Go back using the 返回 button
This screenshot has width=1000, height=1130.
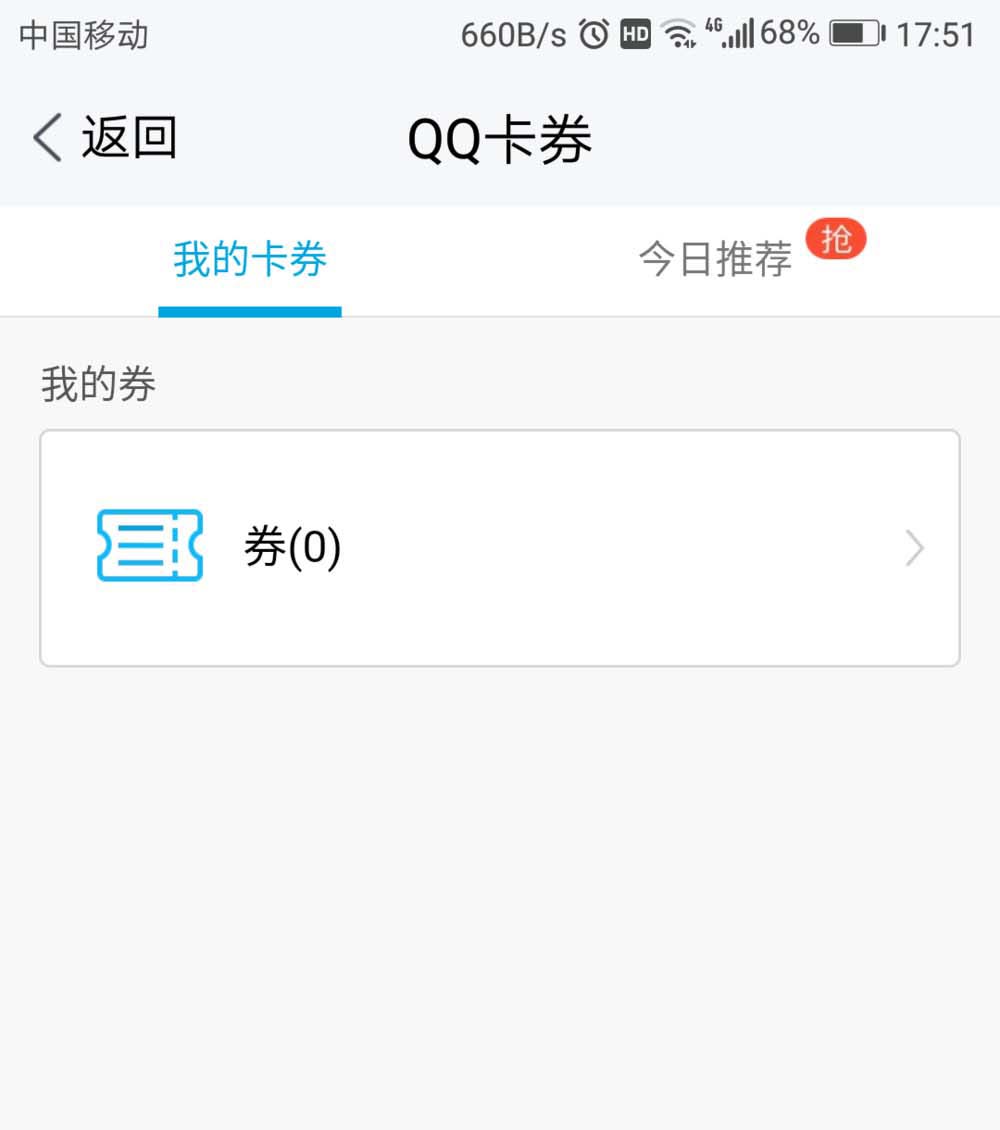[x=105, y=138]
